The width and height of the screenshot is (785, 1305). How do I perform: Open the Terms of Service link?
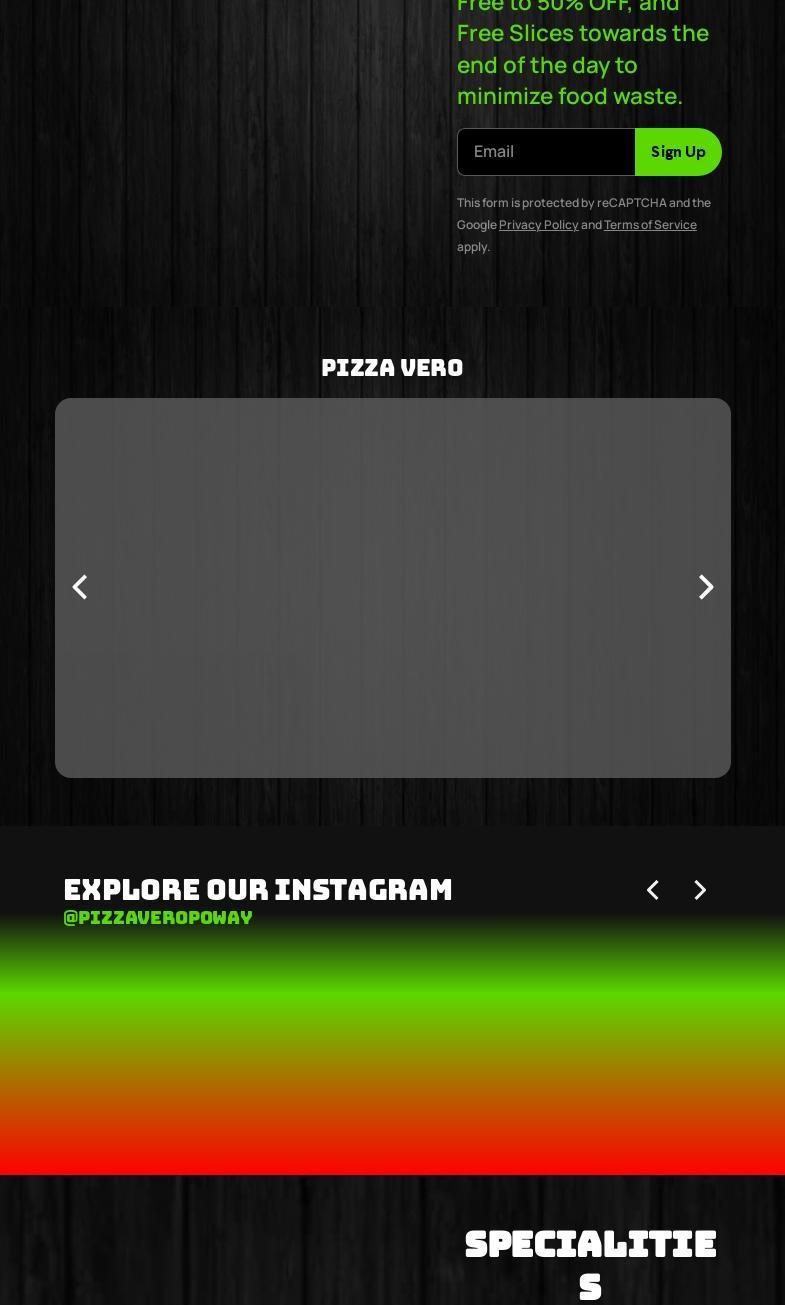650,225
